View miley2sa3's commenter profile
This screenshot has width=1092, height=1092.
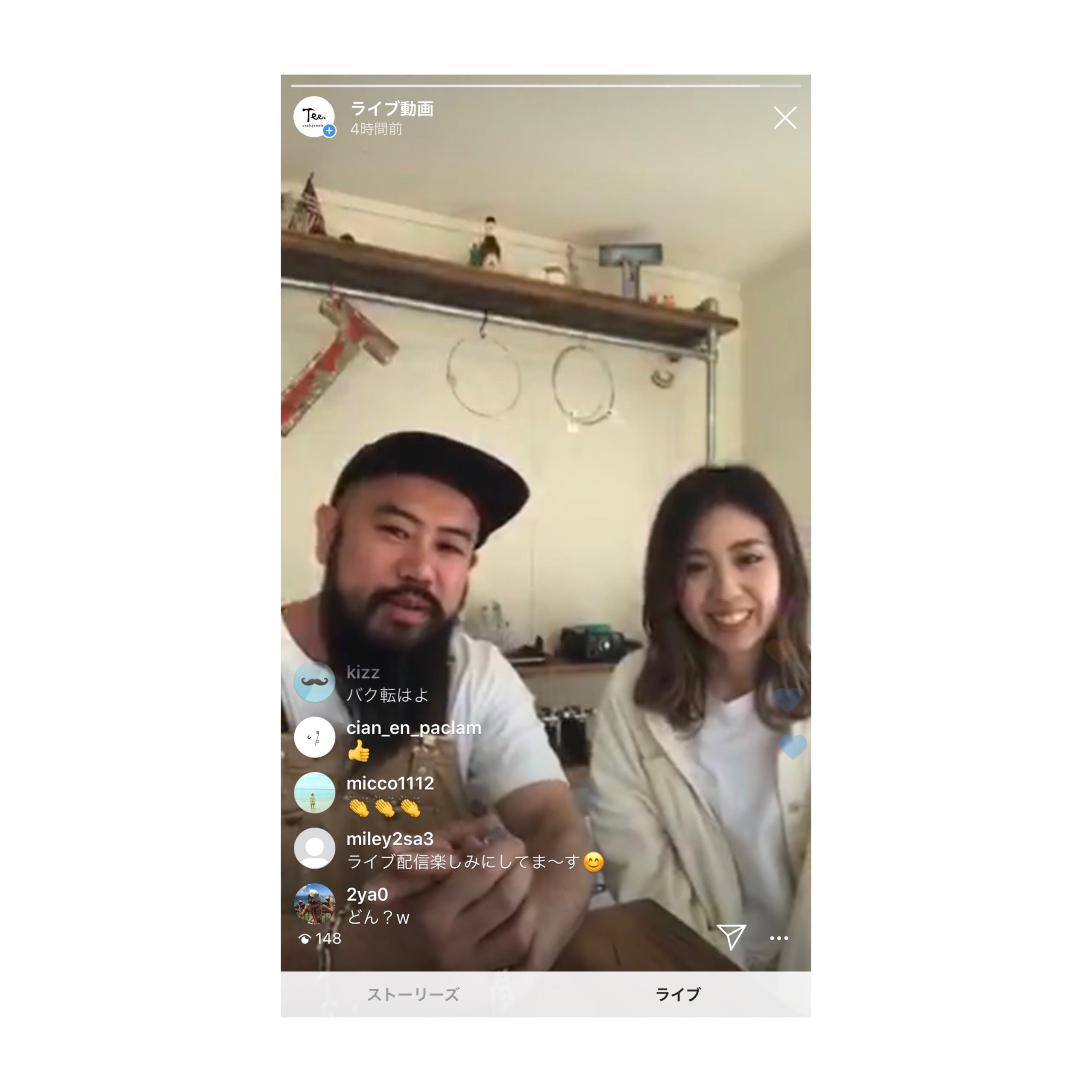coord(315,848)
